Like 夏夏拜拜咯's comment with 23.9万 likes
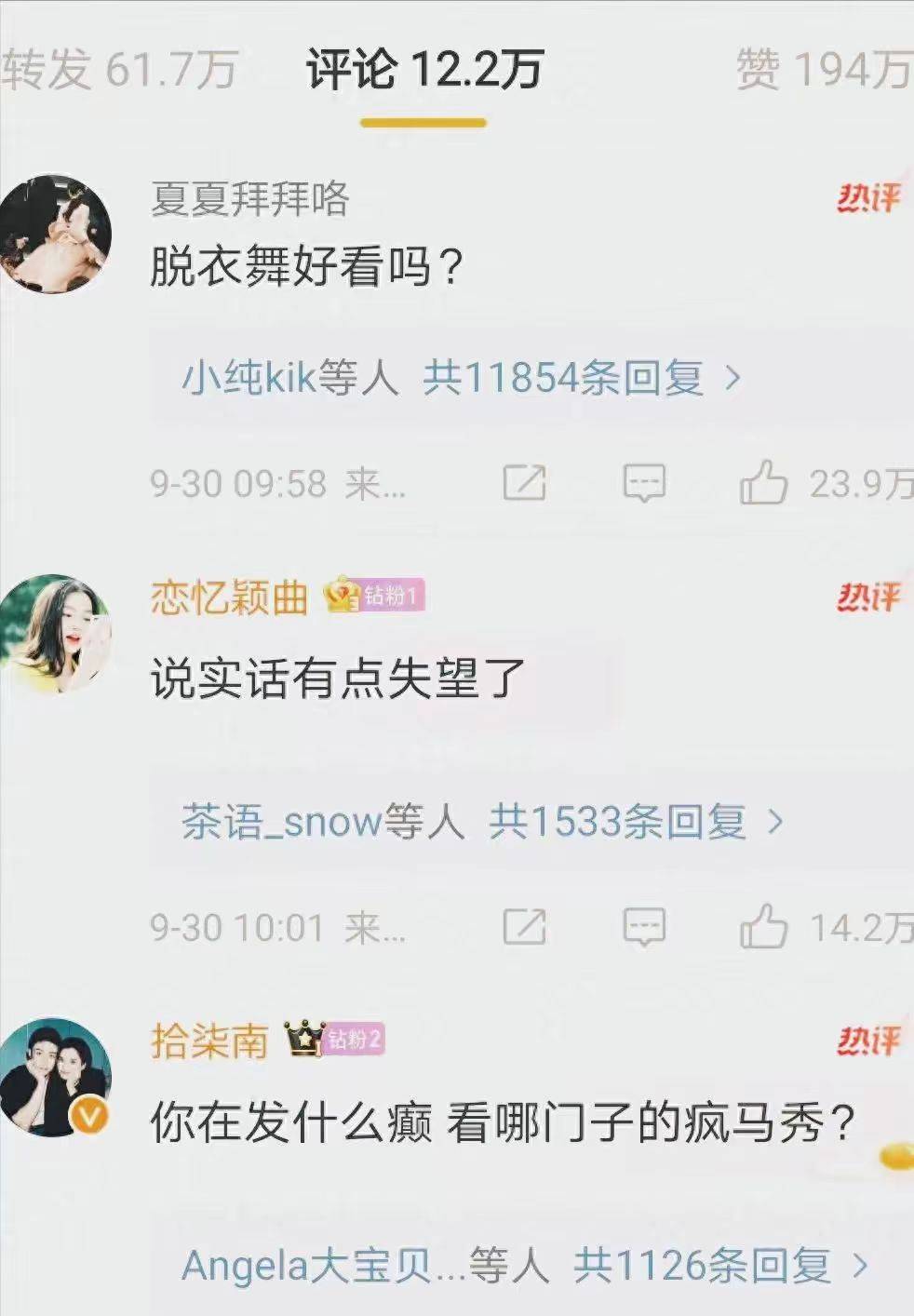Screen dimensions: 914x1316 point(764,483)
